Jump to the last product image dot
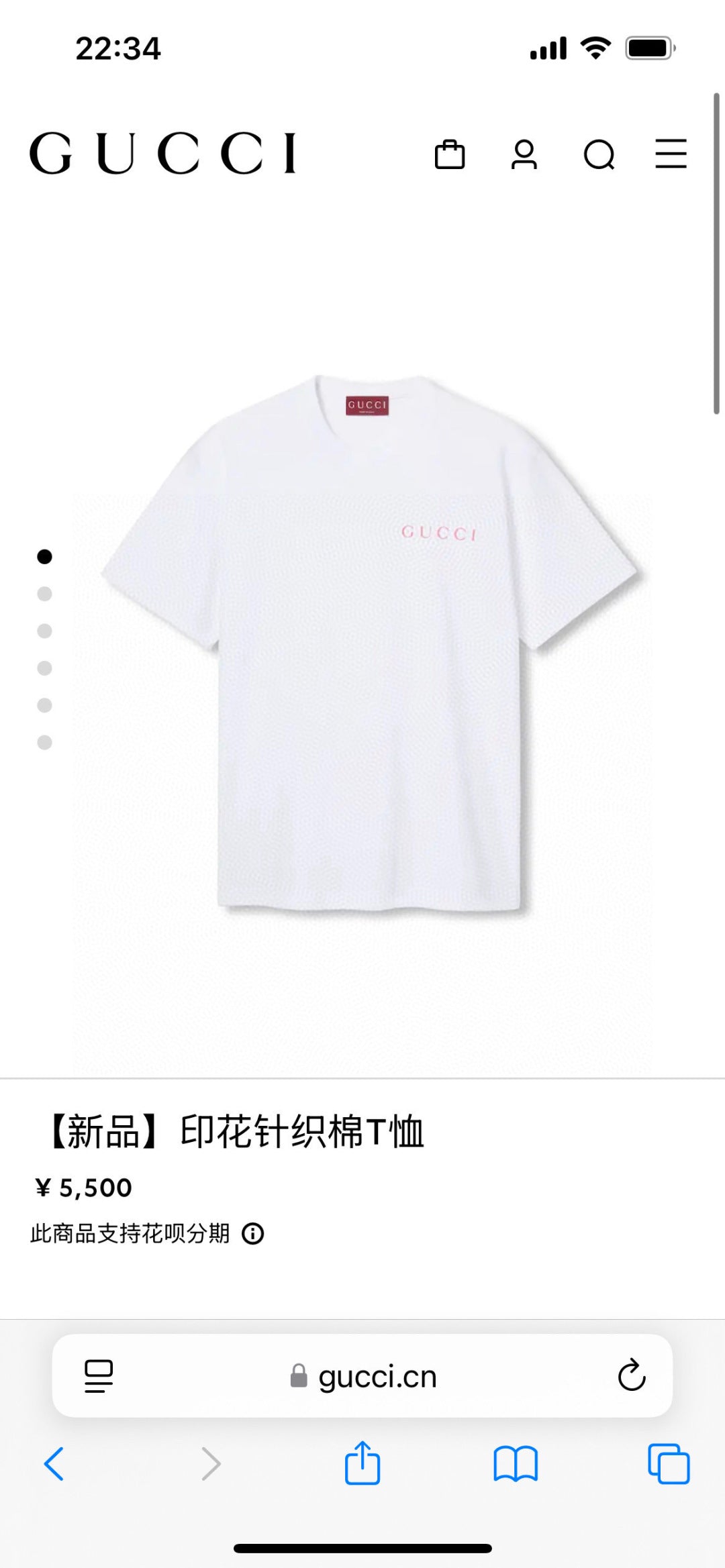This screenshot has width=725, height=1568. [44, 742]
